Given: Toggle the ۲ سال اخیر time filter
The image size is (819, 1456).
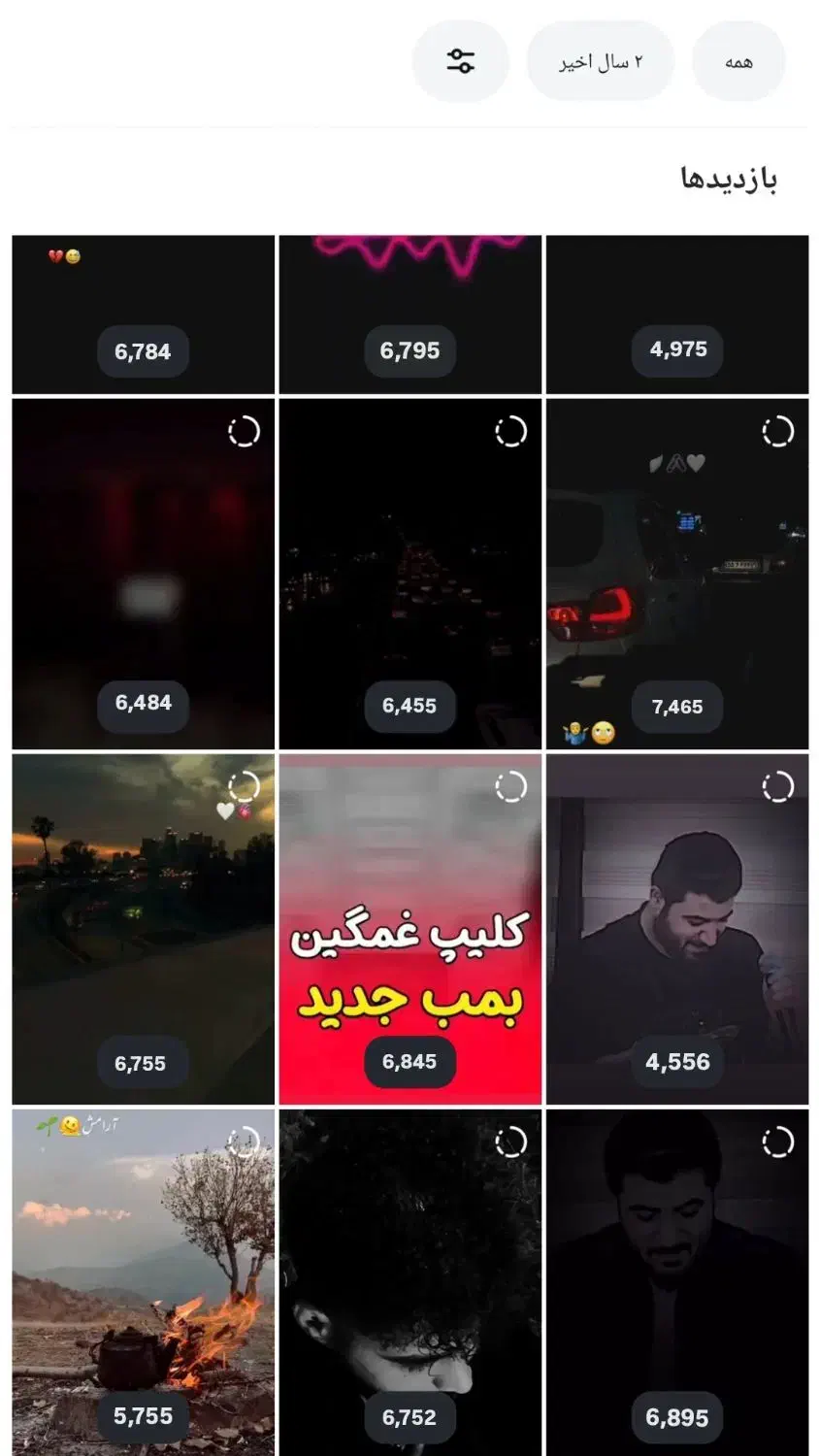Looking at the screenshot, I should point(600,60).
